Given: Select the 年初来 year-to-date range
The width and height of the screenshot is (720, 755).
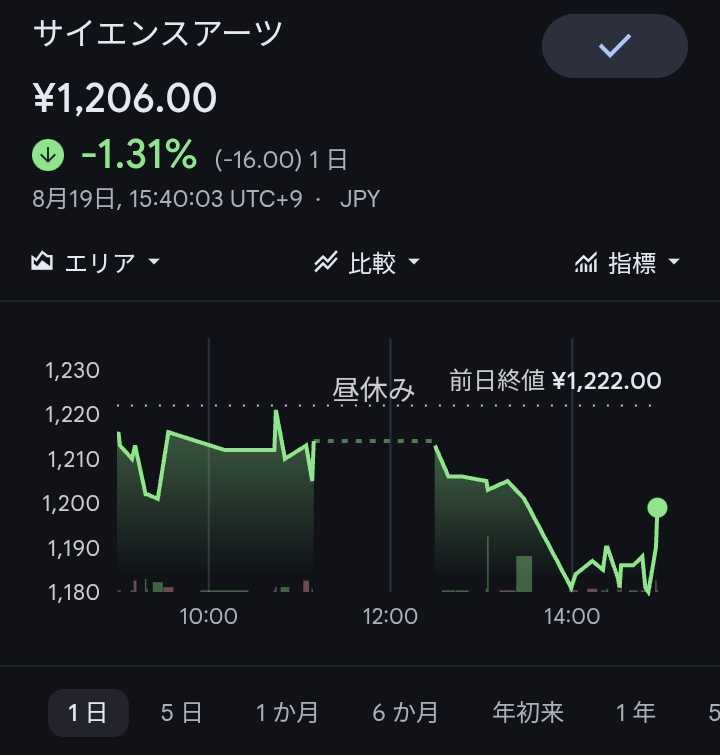Looking at the screenshot, I should click(528, 713).
